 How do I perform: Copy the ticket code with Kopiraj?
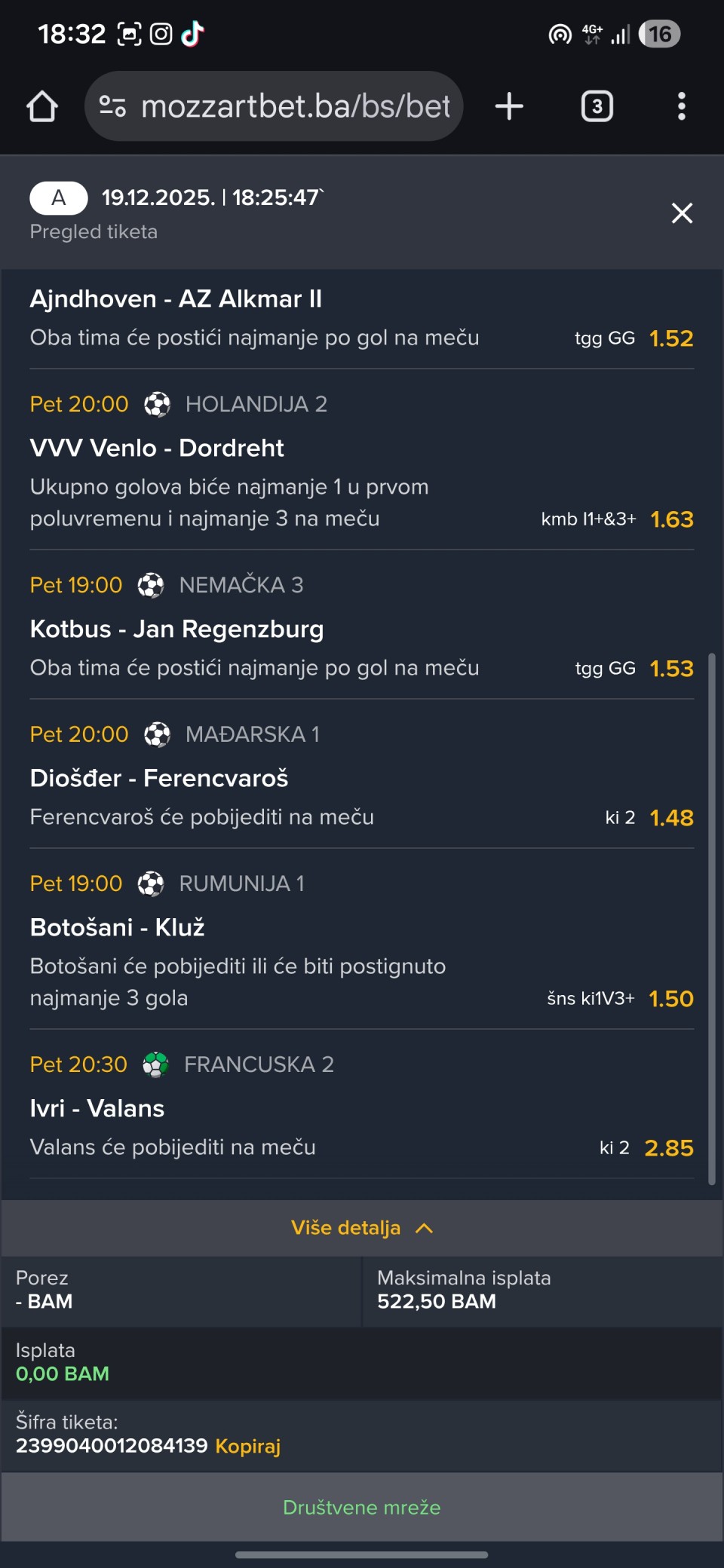pos(247,1446)
